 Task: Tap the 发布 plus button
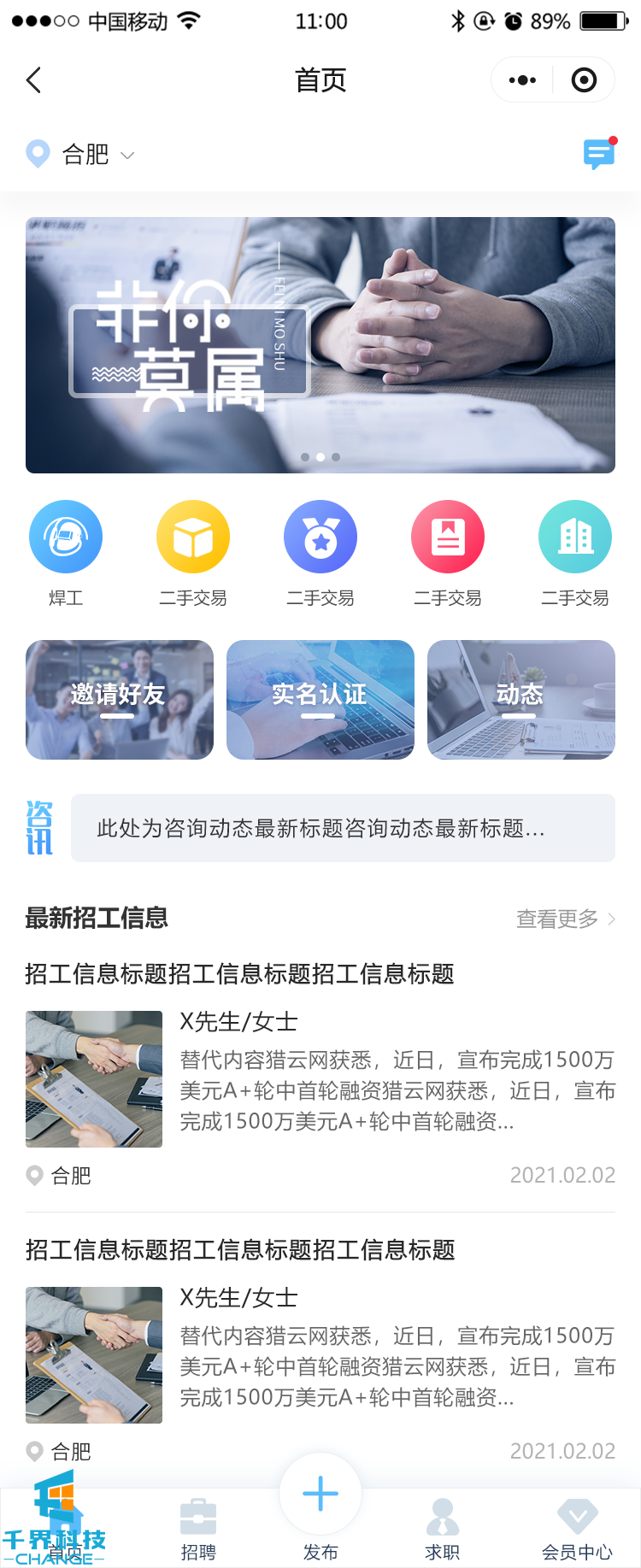(x=320, y=1495)
